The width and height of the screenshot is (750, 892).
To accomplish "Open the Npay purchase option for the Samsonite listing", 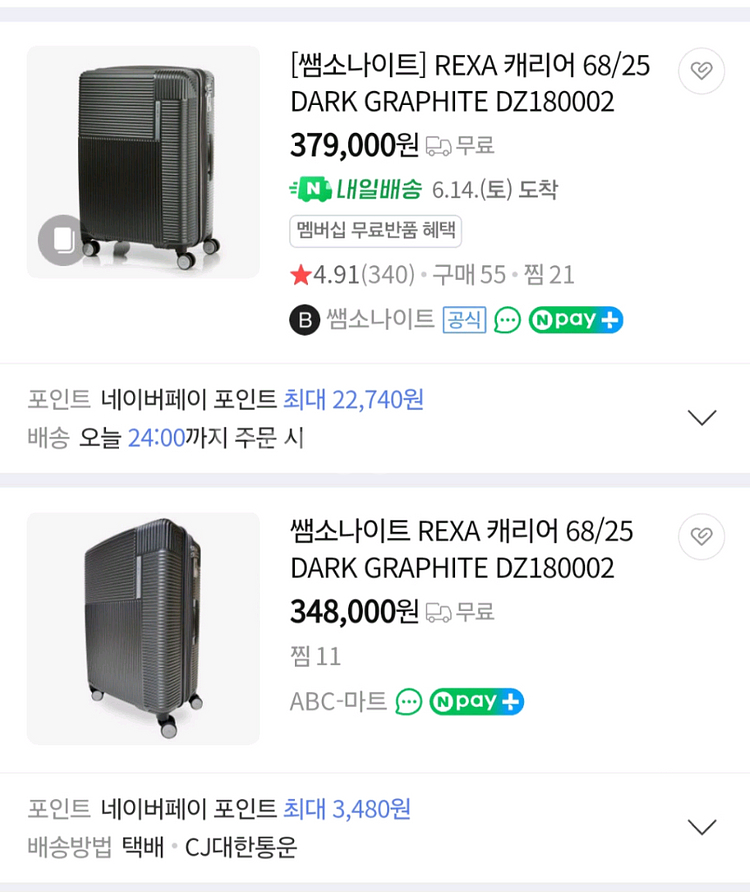I will coord(575,320).
